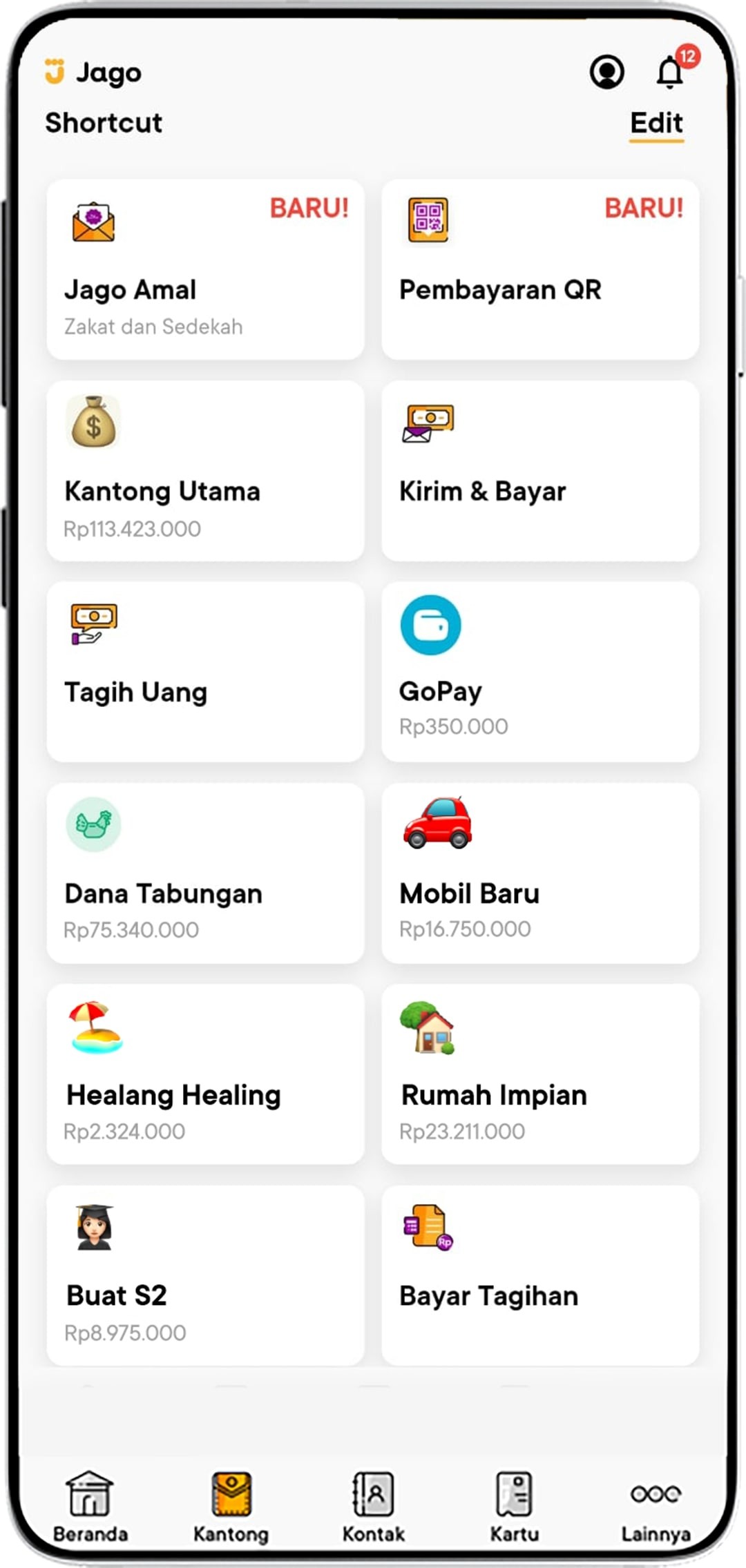
Task: Open the notifications bell
Action: [x=670, y=72]
